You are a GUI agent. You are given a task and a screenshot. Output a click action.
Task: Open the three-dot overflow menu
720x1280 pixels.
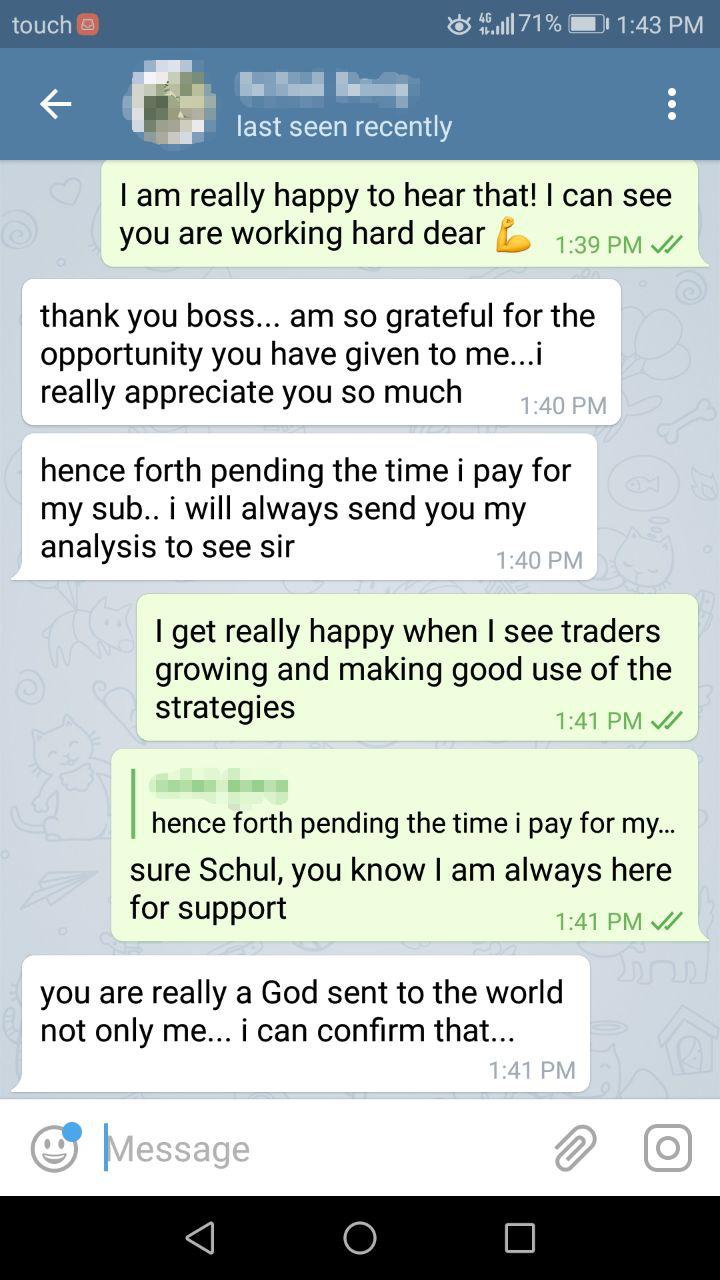coord(672,104)
